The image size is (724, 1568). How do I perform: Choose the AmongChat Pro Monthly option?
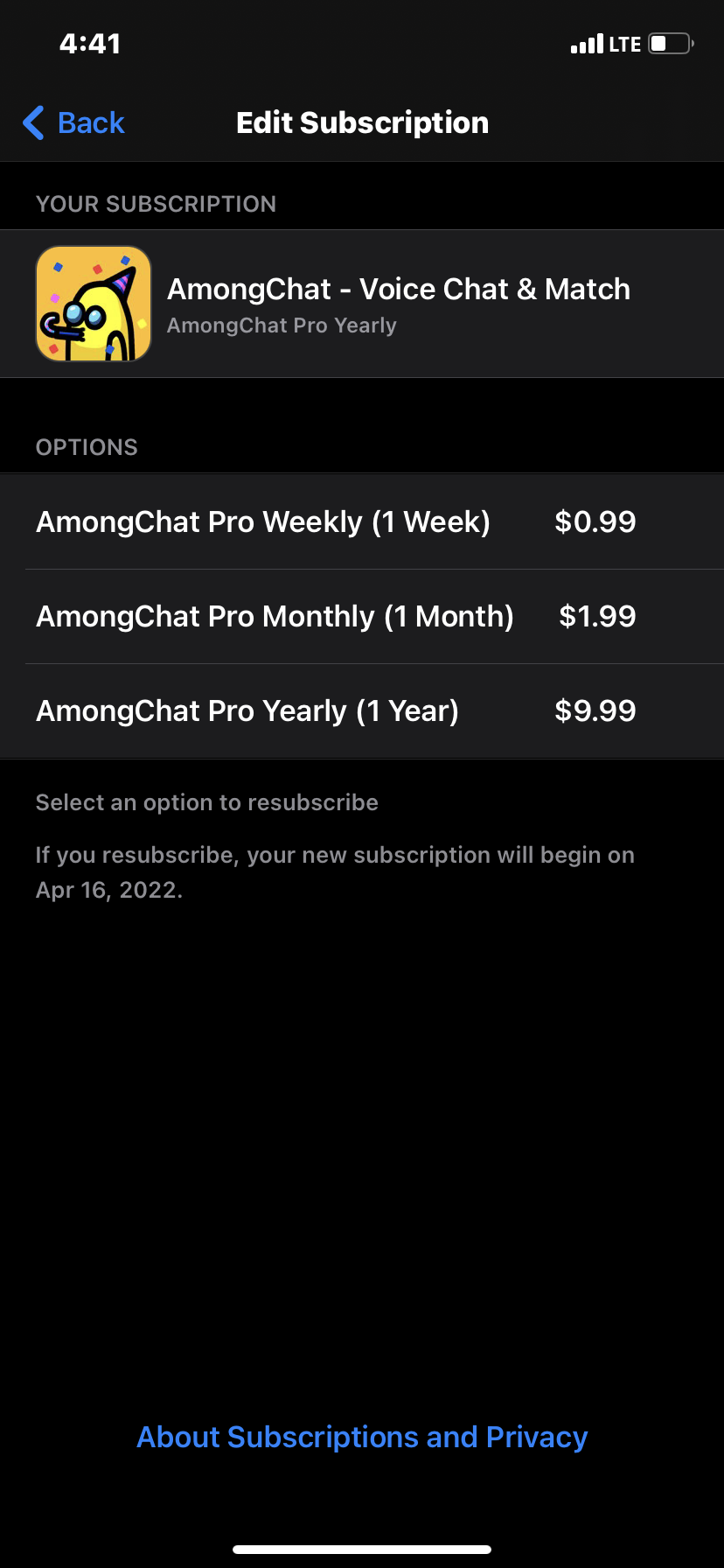(336, 617)
